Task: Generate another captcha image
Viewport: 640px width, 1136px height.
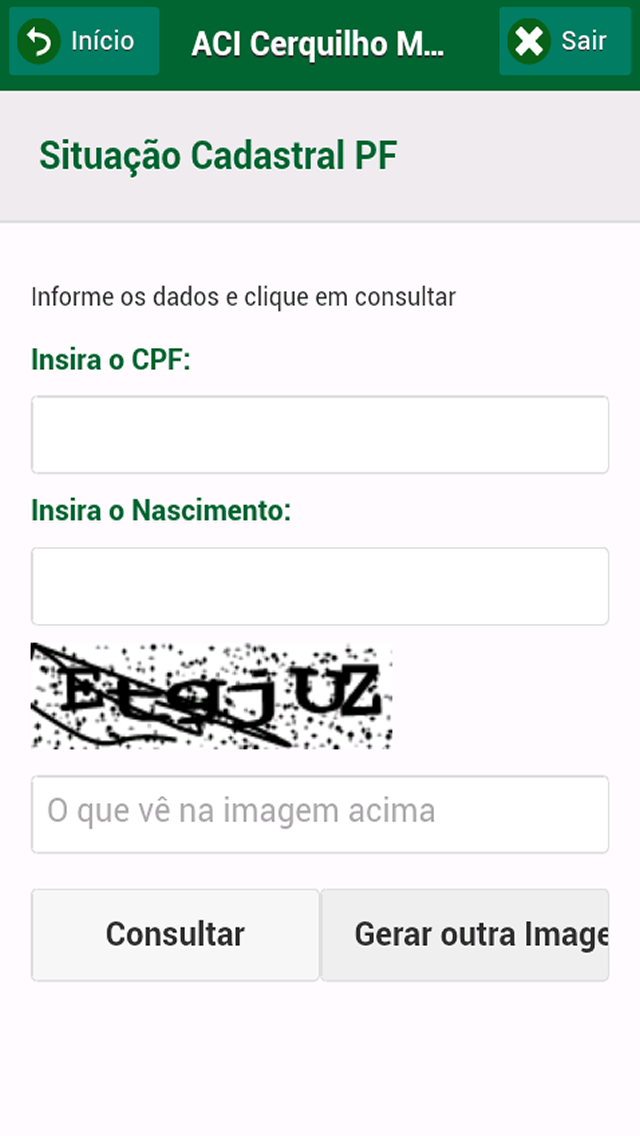Action: coord(465,935)
